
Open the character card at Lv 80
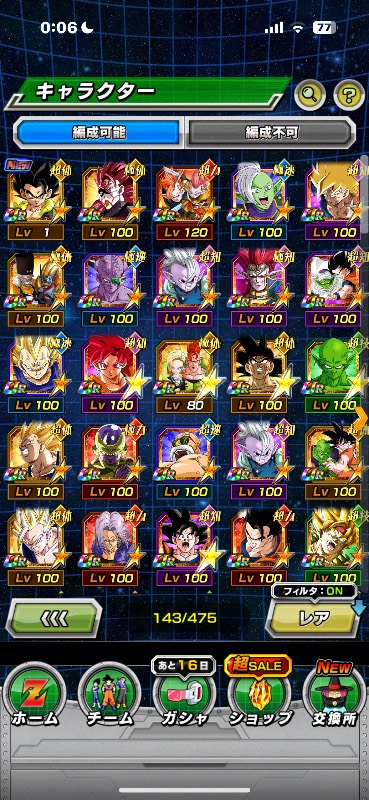point(185,374)
